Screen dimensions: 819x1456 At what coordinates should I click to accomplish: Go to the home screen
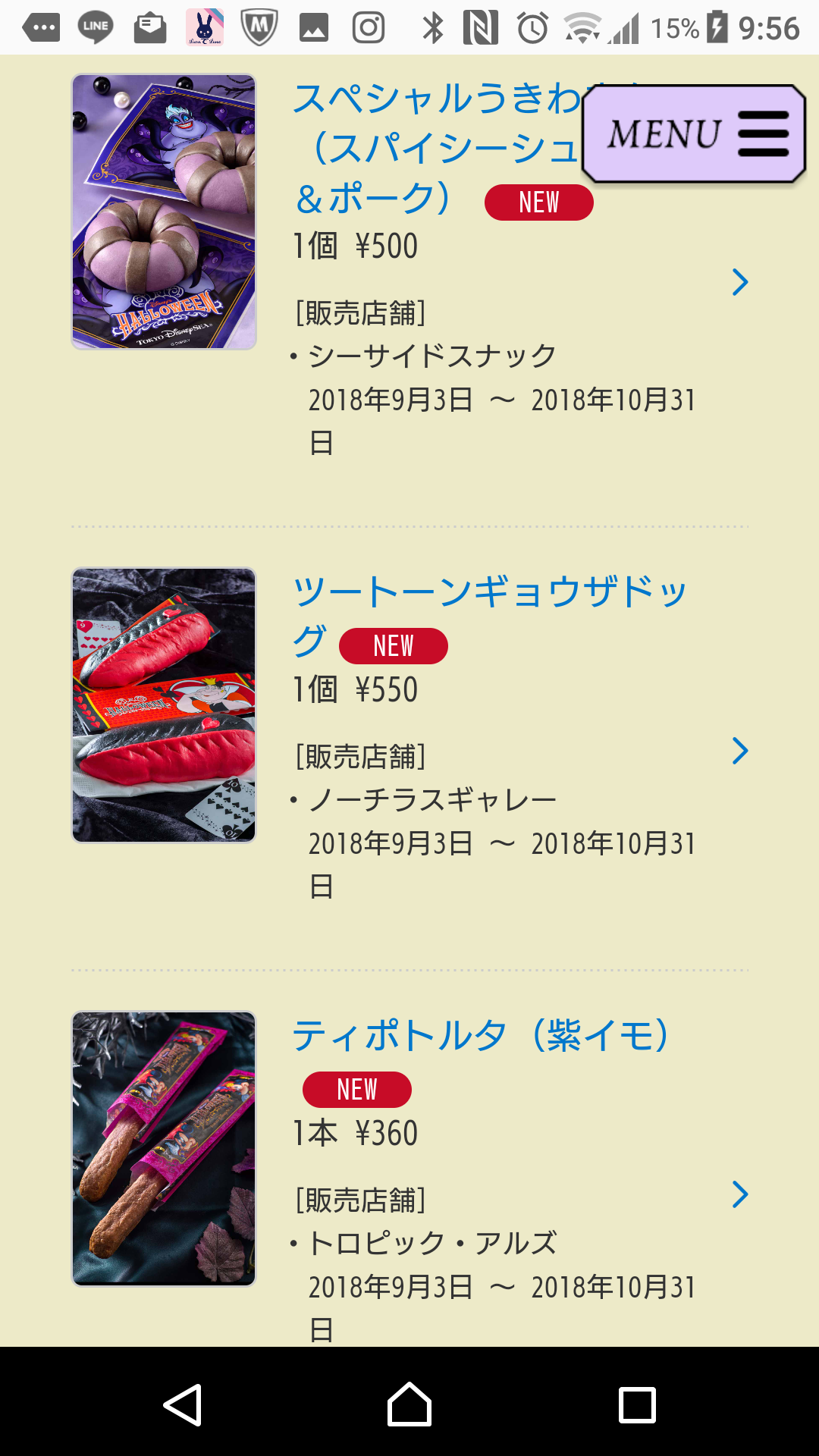click(409, 1405)
